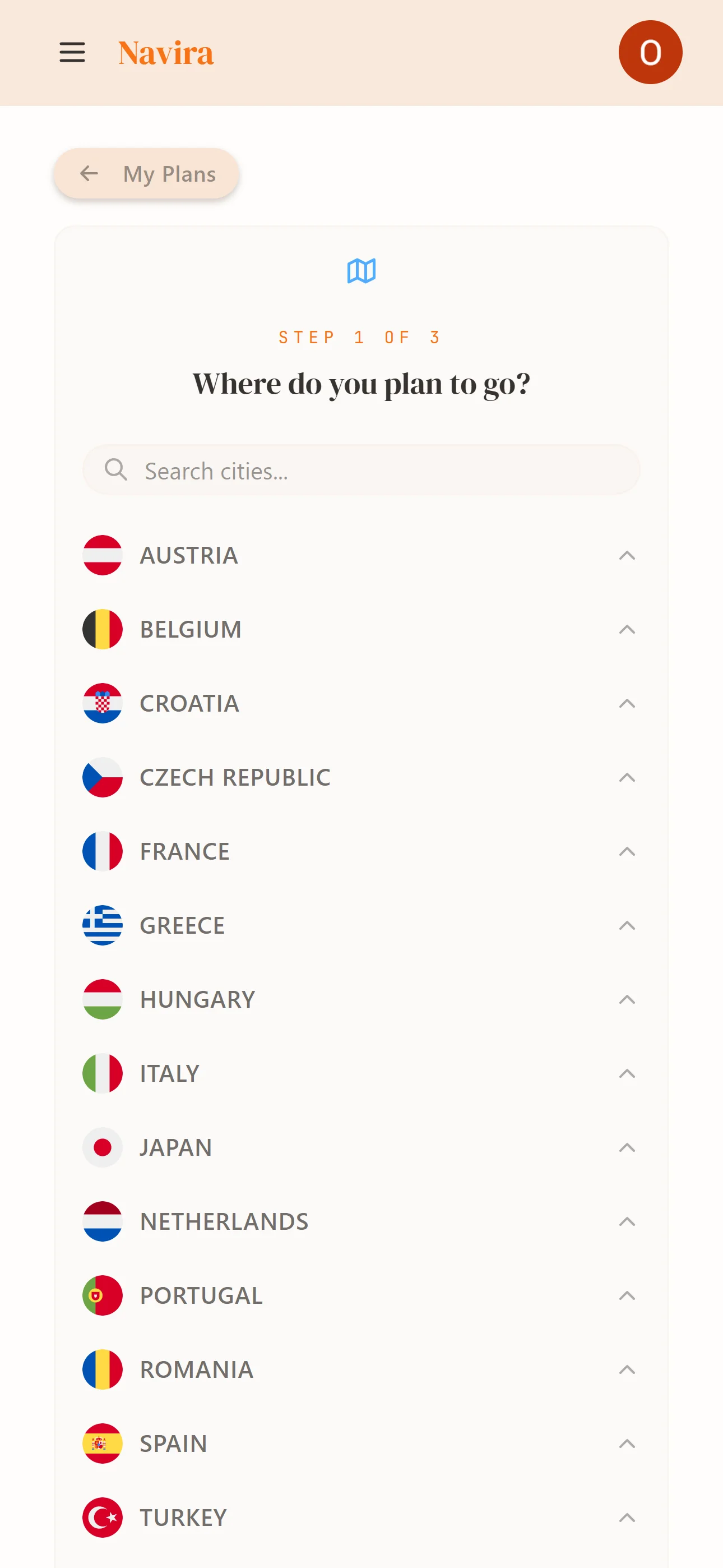Screen dimensions: 723x1568
Task: Click the magnifying glass search icon
Action: click(115, 469)
